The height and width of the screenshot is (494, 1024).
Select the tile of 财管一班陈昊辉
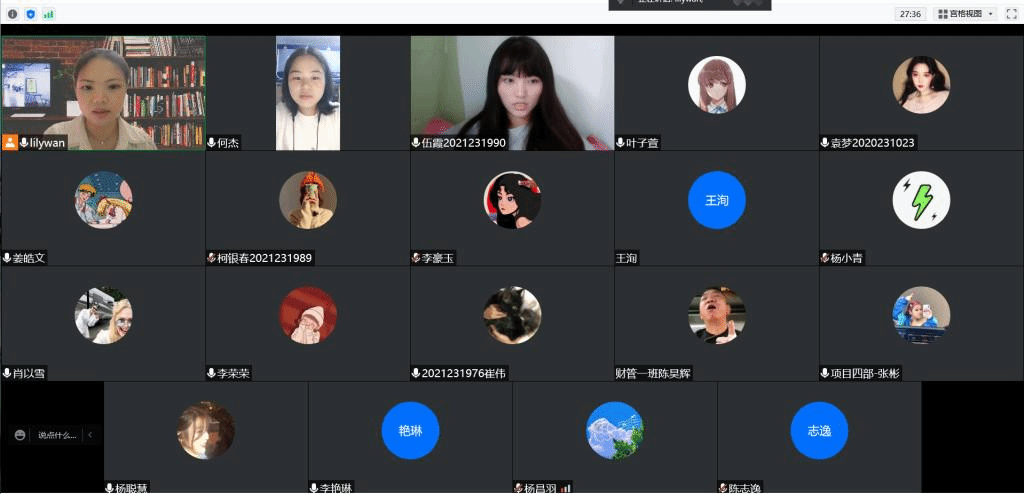click(x=716, y=323)
